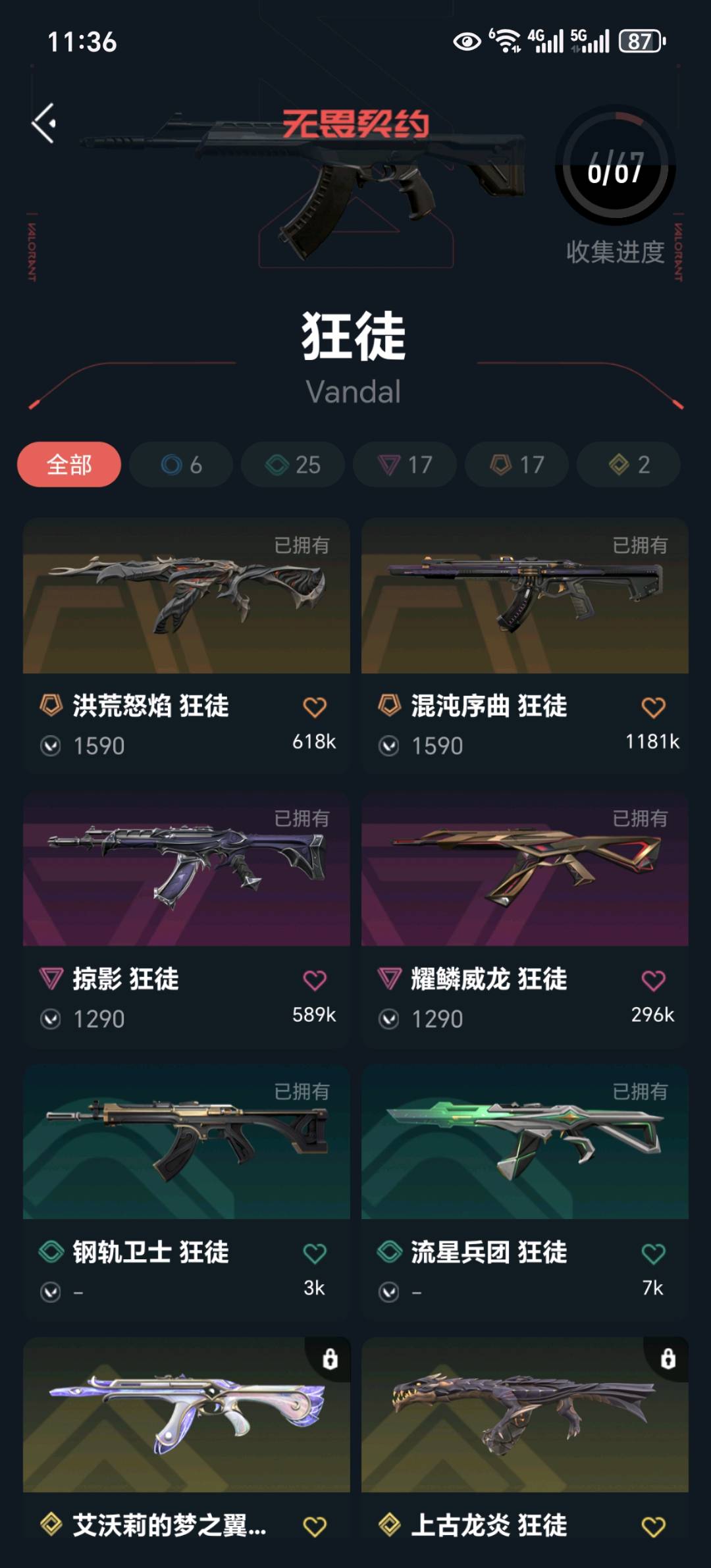The height and width of the screenshot is (1568, 711).
Task: Open the 掠影 狂徒 skin card
Action: pos(186,869)
